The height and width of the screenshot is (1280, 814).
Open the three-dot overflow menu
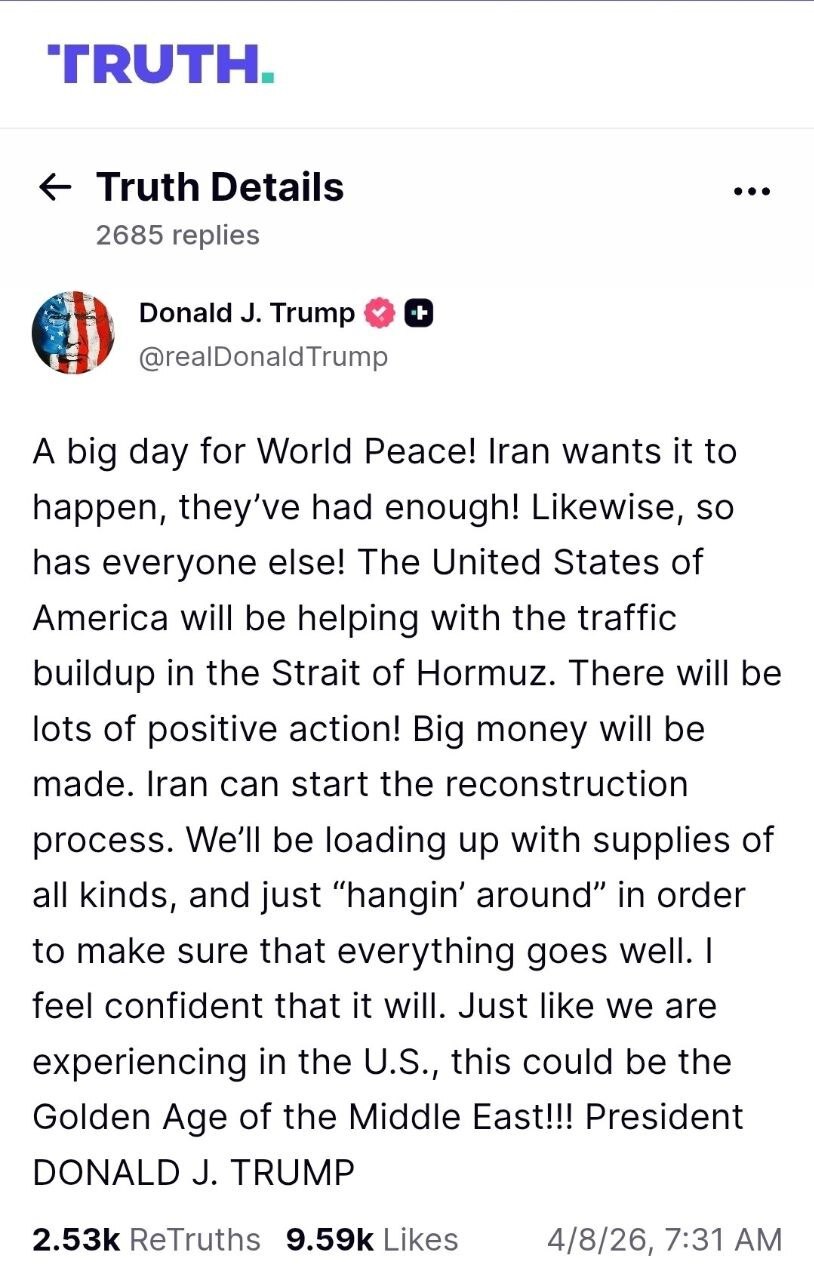(x=751, y=191)
